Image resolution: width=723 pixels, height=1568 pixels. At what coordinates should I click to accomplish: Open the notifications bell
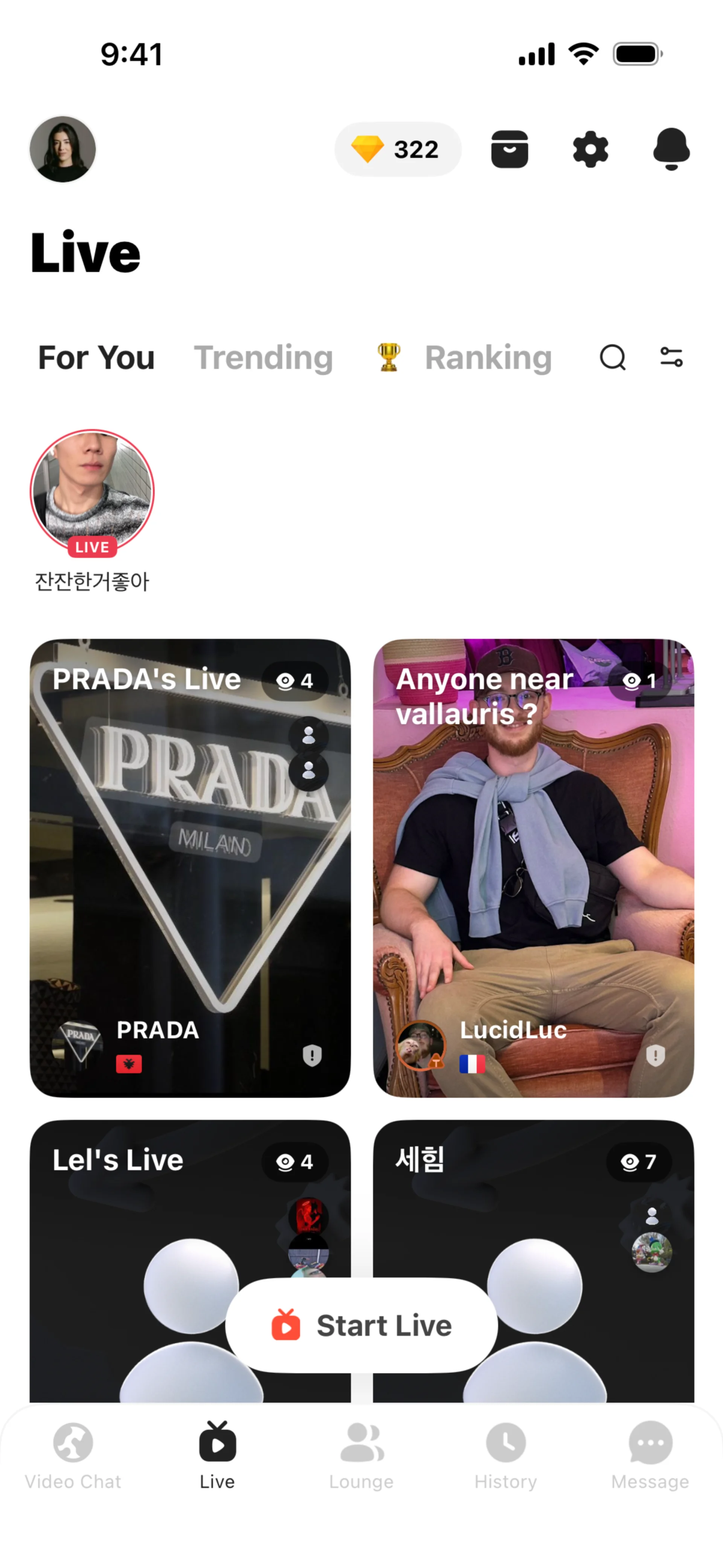click(x=671, y=149)
